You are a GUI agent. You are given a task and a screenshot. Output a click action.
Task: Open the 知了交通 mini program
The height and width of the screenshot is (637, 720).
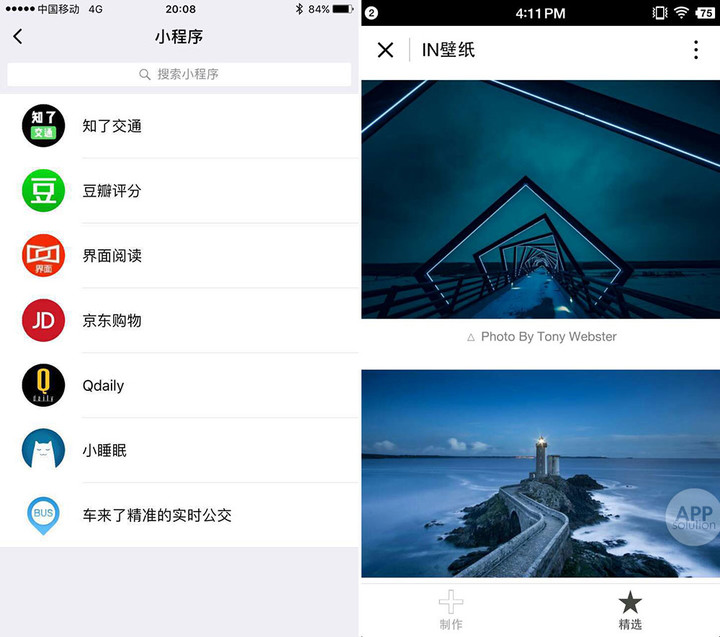click(112, 126)
